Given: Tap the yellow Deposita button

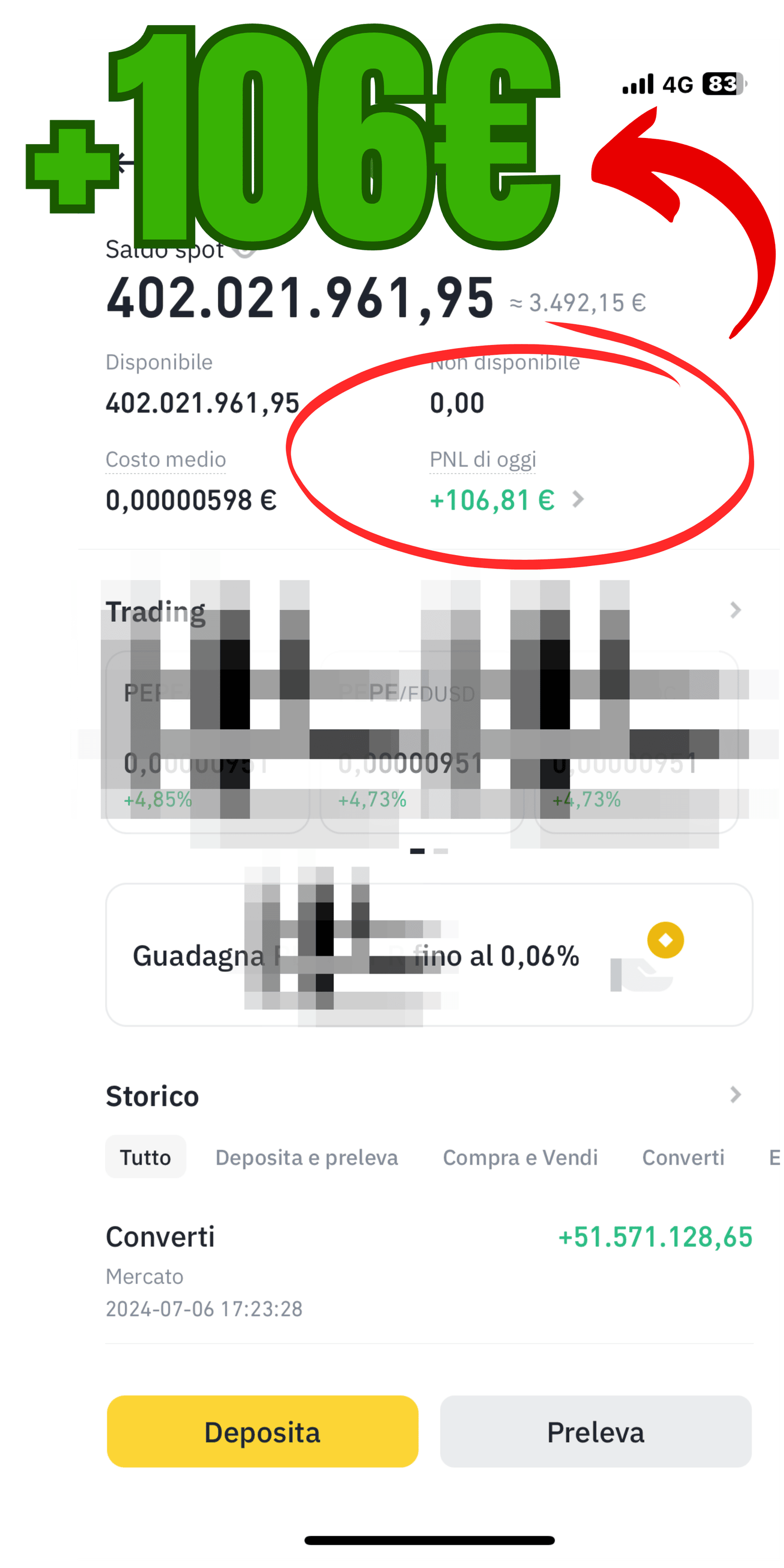Looking at the screenshot, I should coord(262,1431).
